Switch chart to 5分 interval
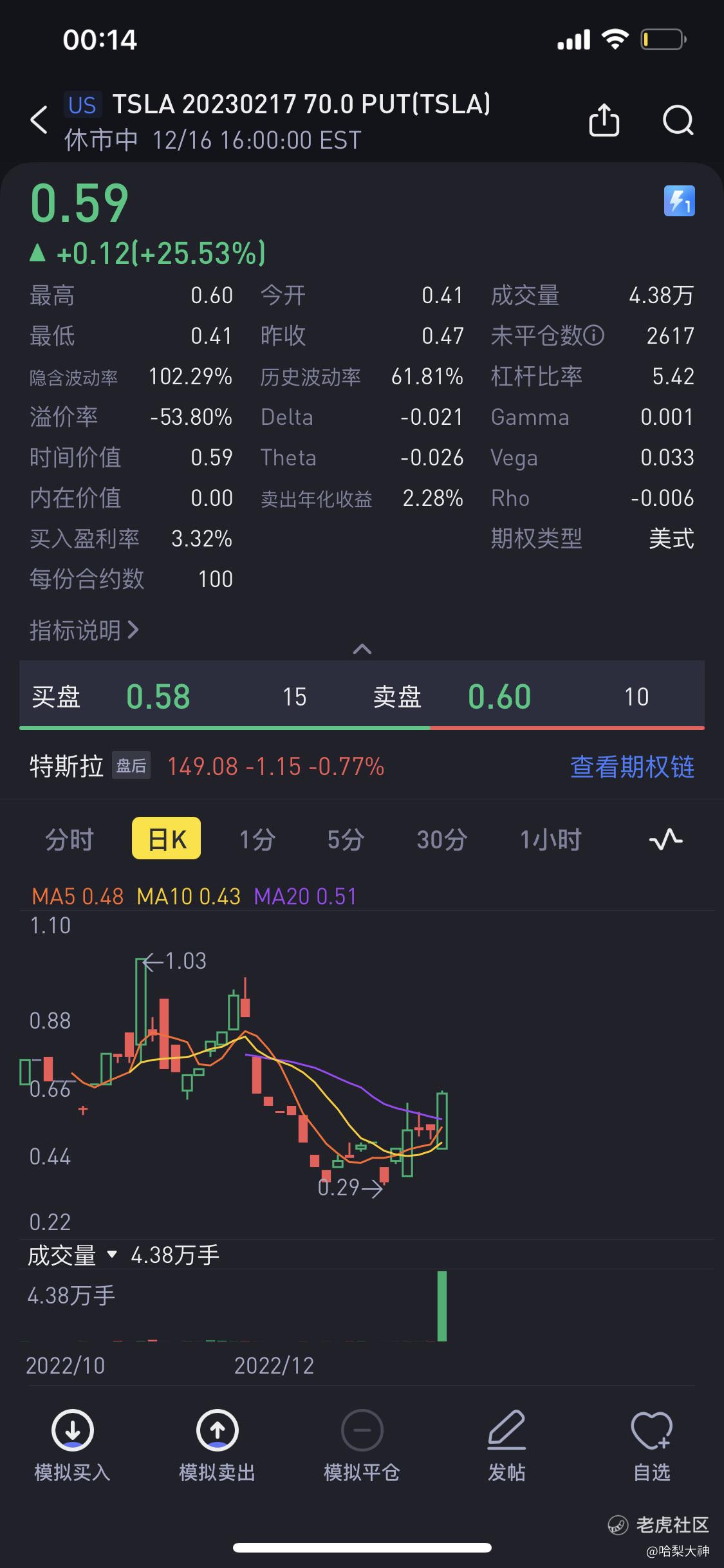The image size is (724, 1568). [x=346, y=839]
